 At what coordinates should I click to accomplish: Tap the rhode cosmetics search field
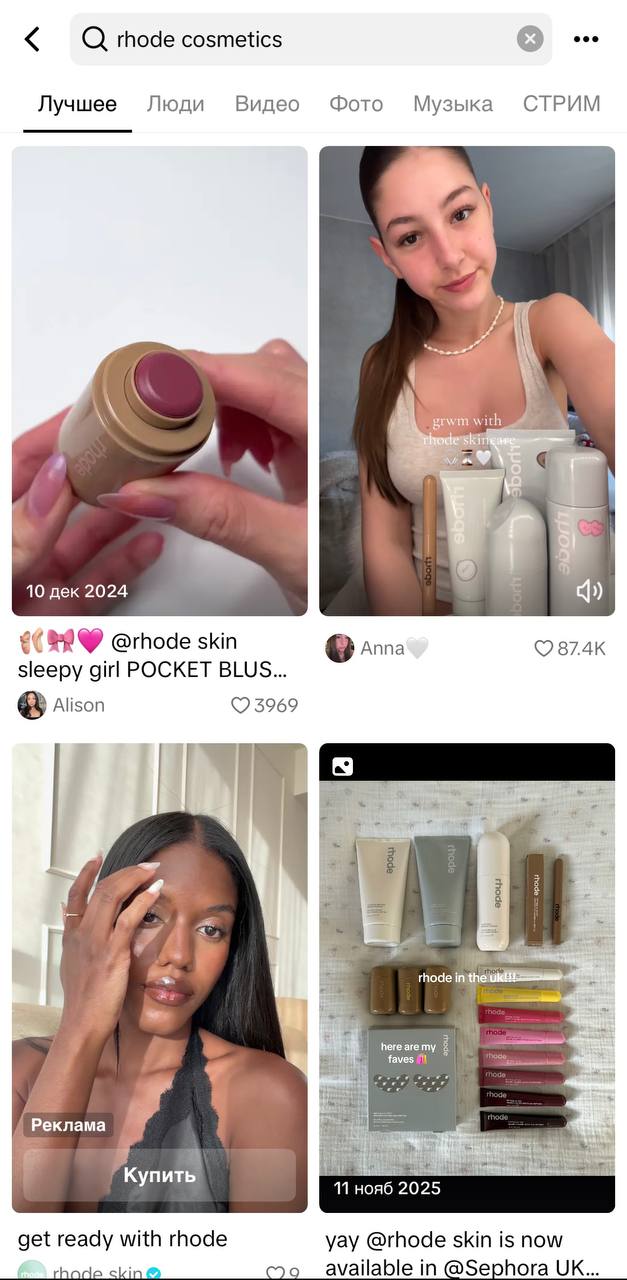pos(300,39)
